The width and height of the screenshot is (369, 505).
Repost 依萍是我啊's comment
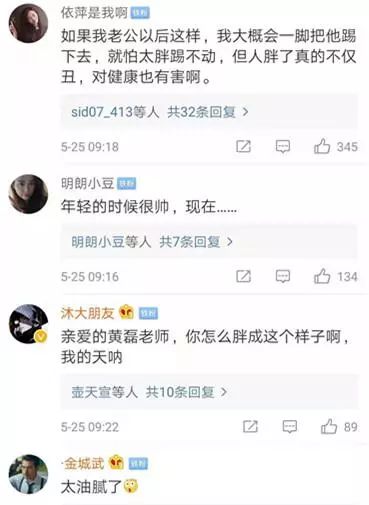tap(243, 146)
